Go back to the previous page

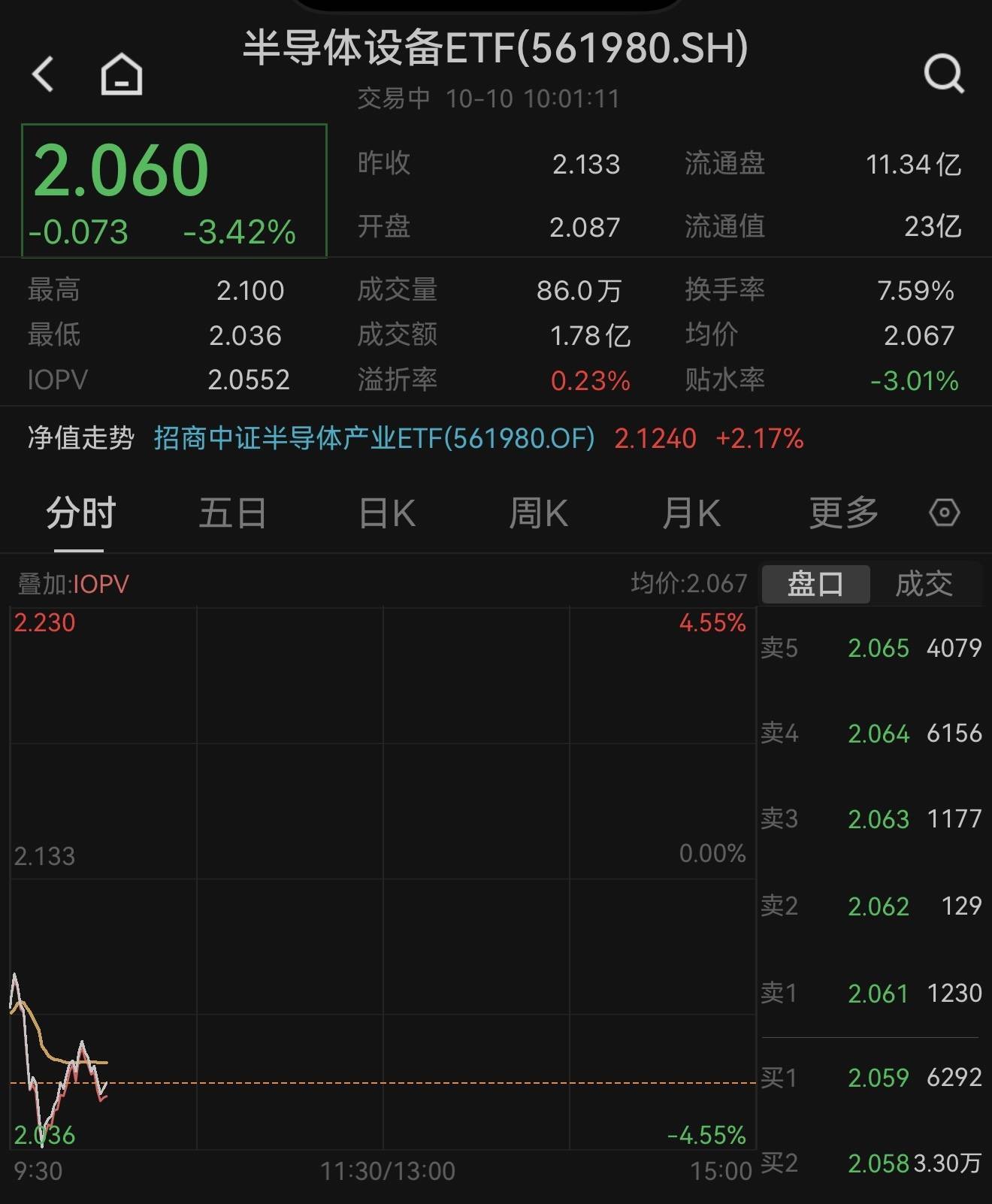coord(44,74)
